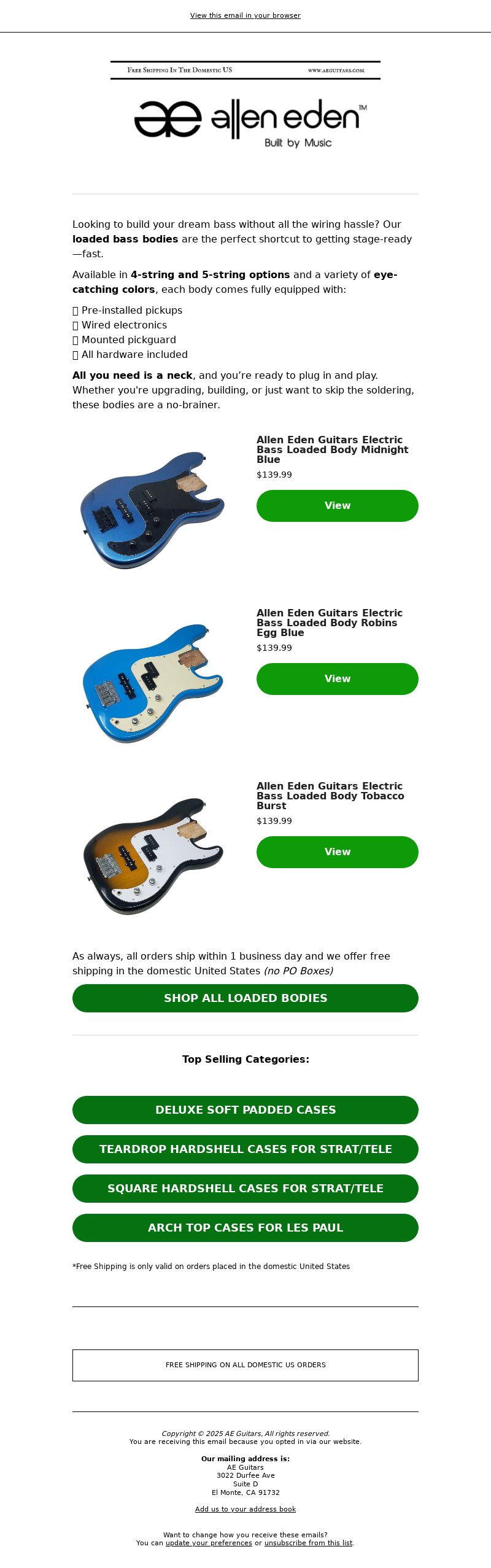Tap View button for Midnight Blue bass body

(x=337, y=505)
